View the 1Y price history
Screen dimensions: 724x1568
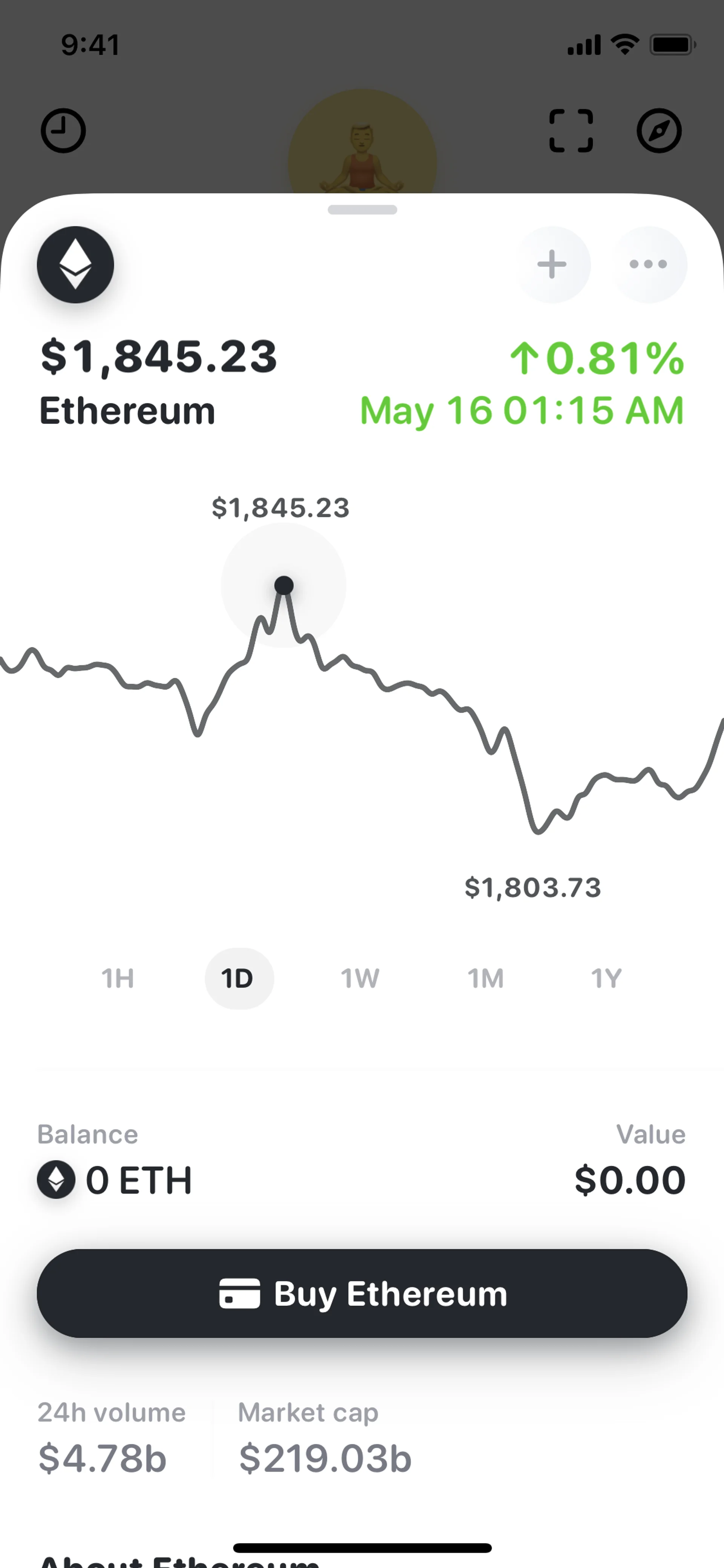tap(606, 979)
